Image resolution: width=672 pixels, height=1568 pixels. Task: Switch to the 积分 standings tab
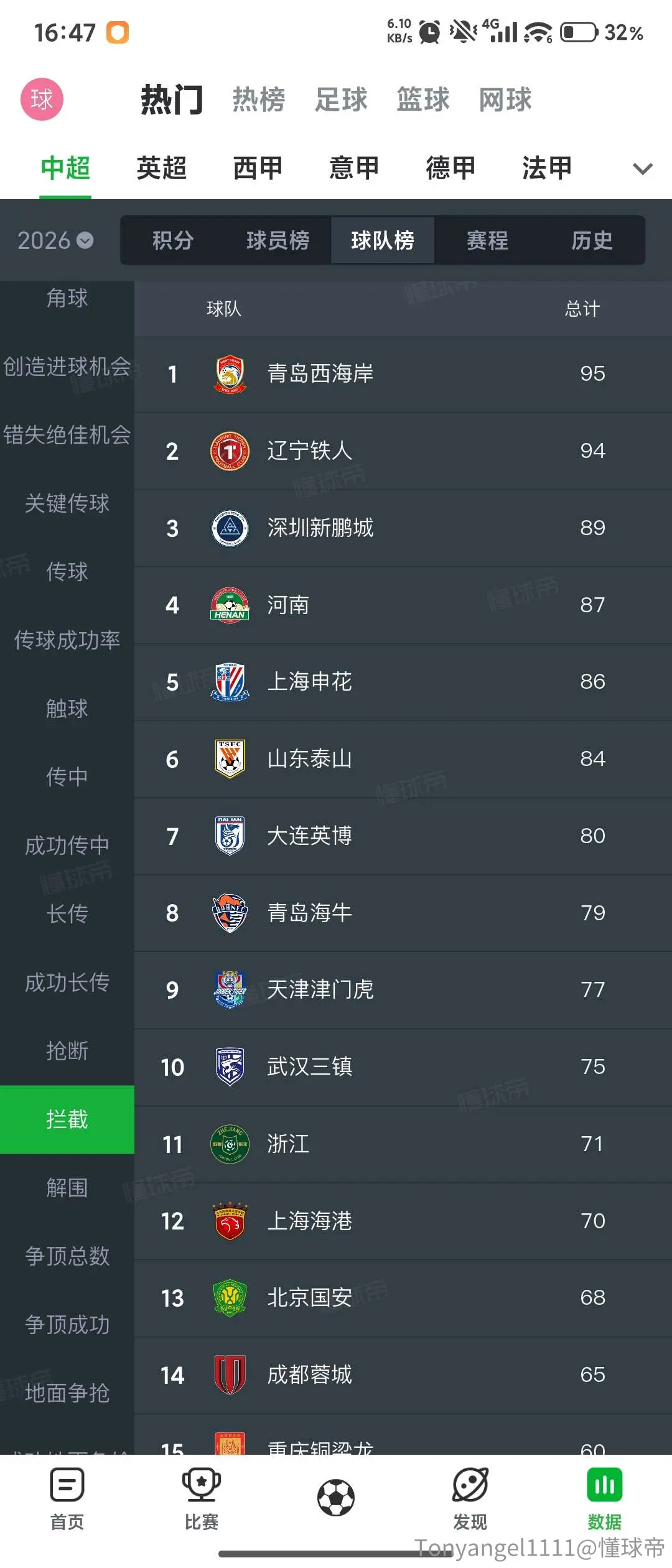click(x=173, y=240)
